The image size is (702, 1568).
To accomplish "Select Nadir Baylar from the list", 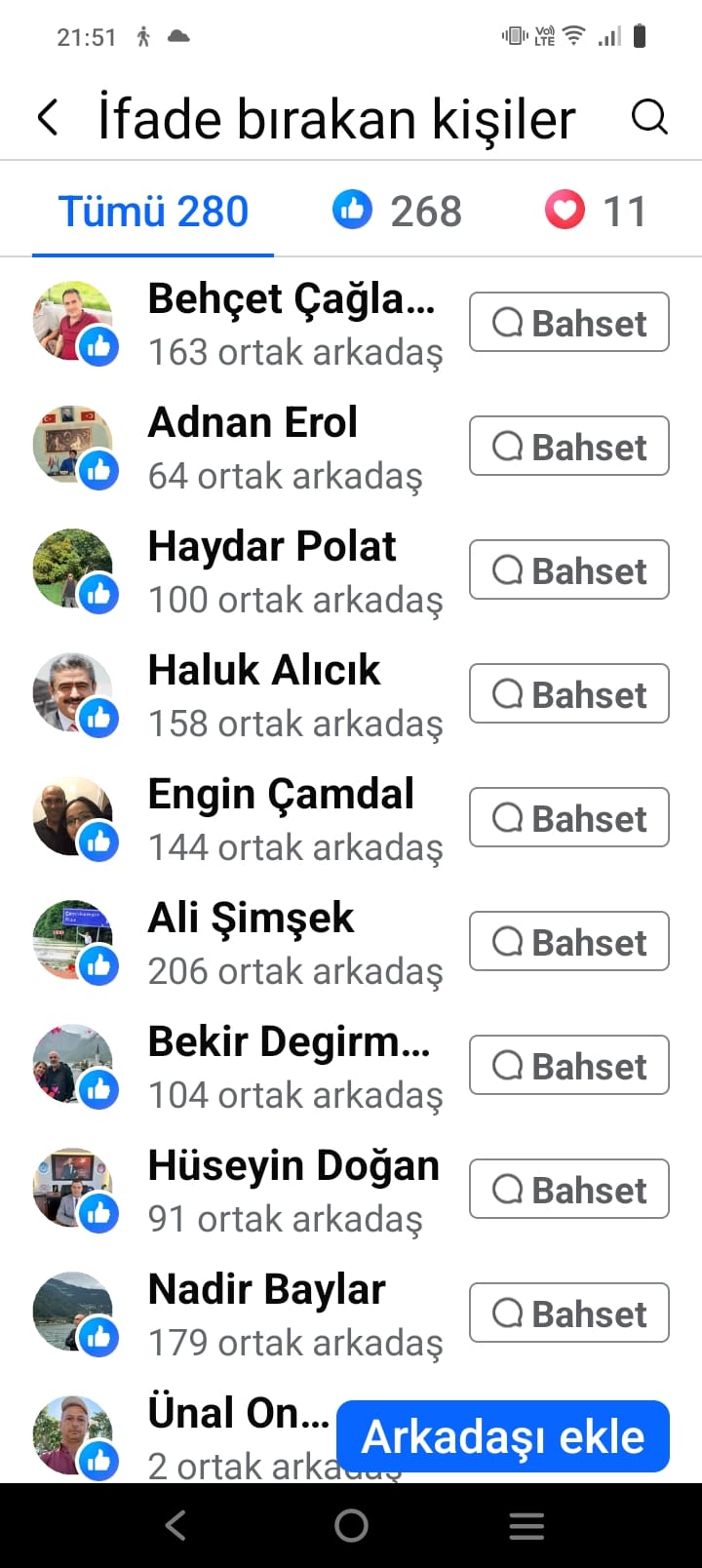I will (266, 1313).
